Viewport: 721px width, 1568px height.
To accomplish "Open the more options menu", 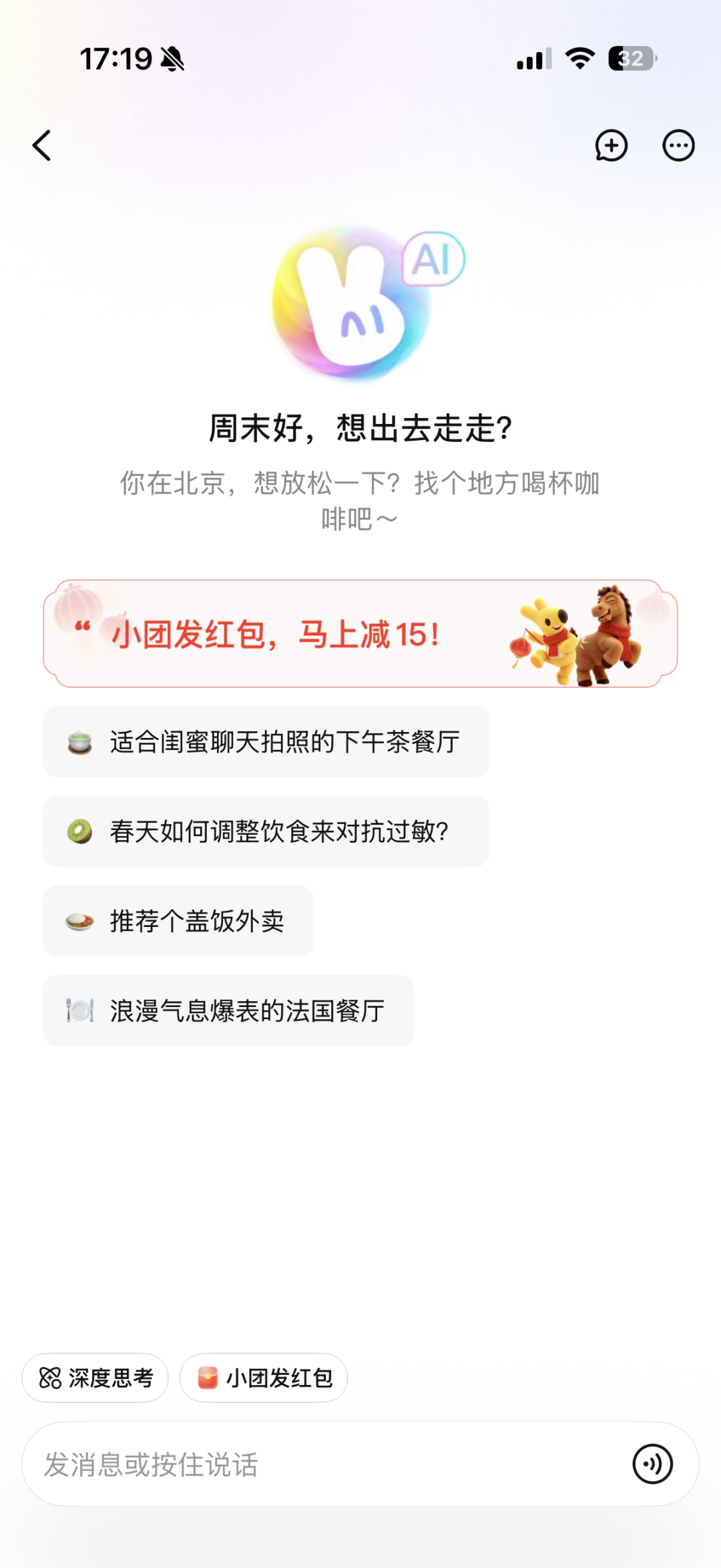I will pos(678,146).
